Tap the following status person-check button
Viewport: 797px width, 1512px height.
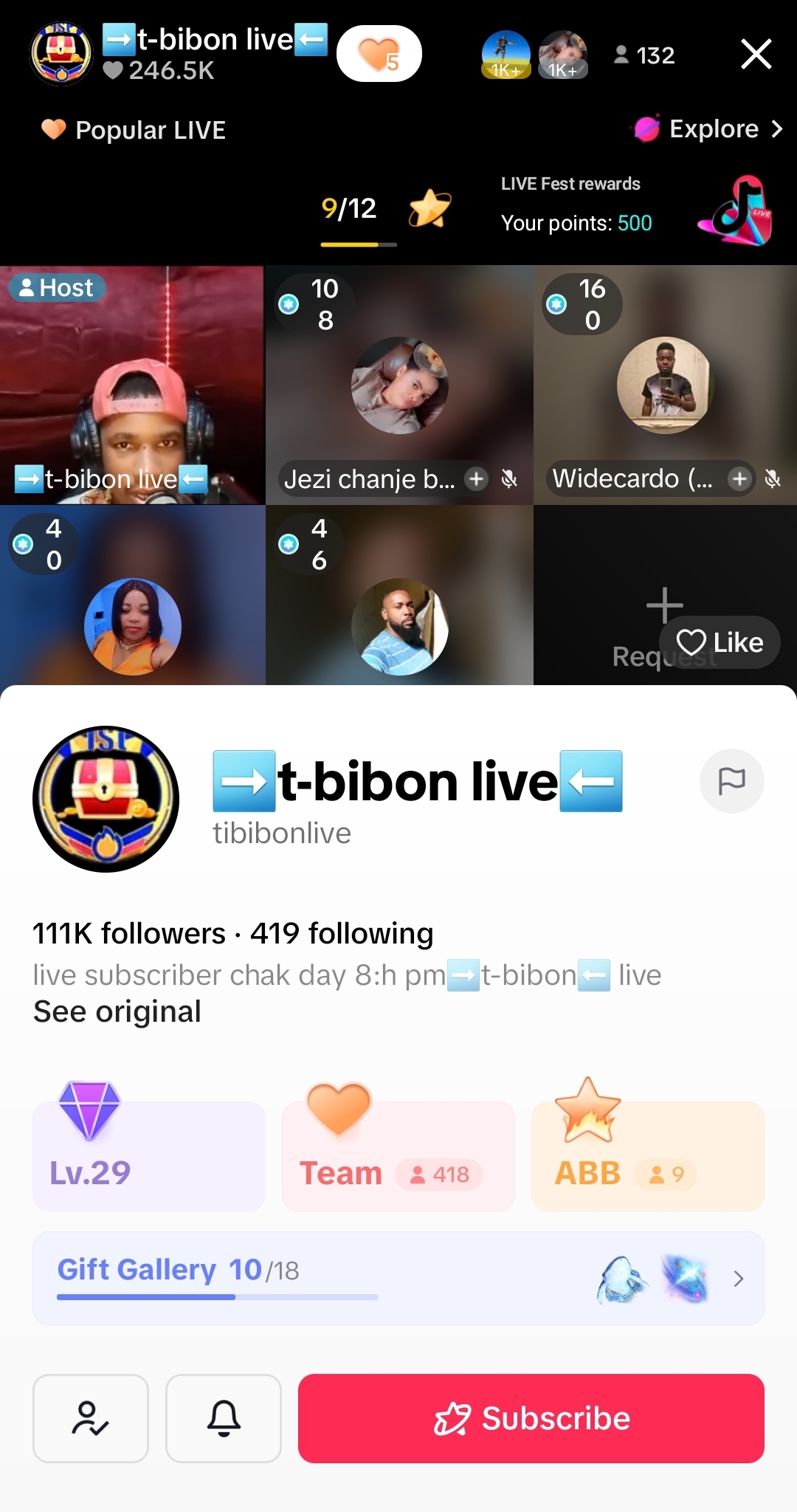pos(91,1418)
